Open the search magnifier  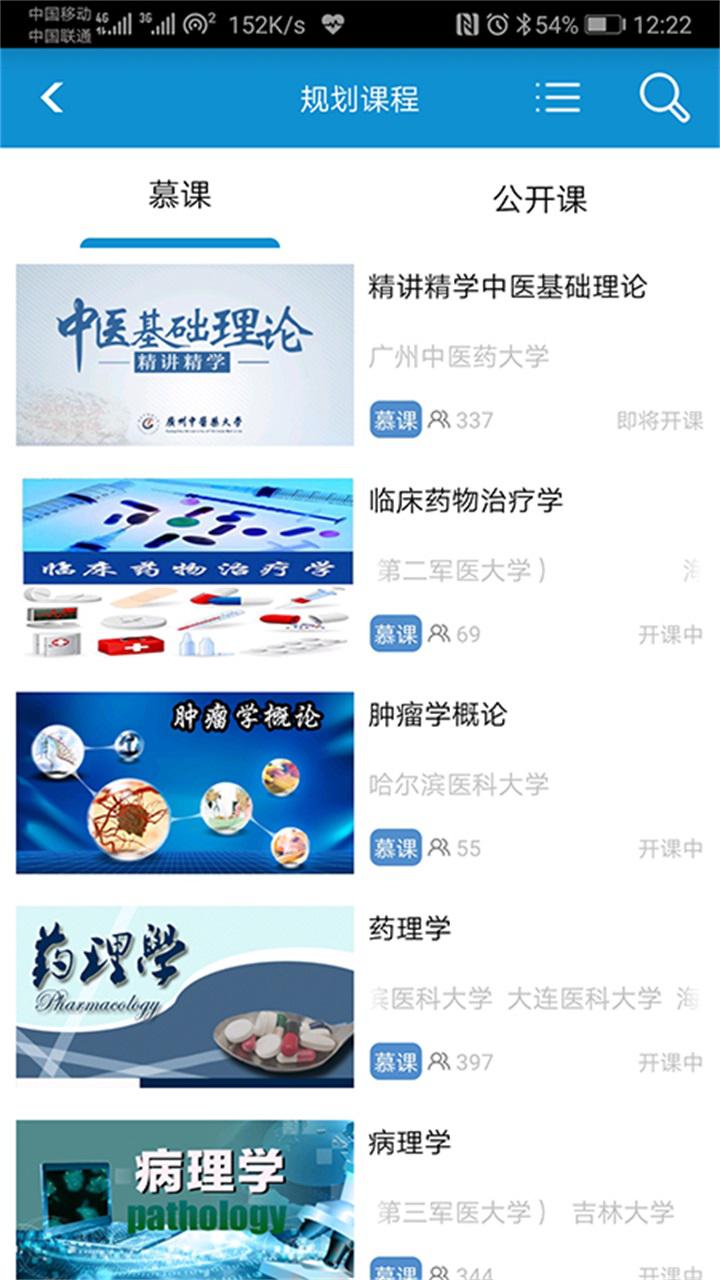pyautogui.click(x=664, y=98)
